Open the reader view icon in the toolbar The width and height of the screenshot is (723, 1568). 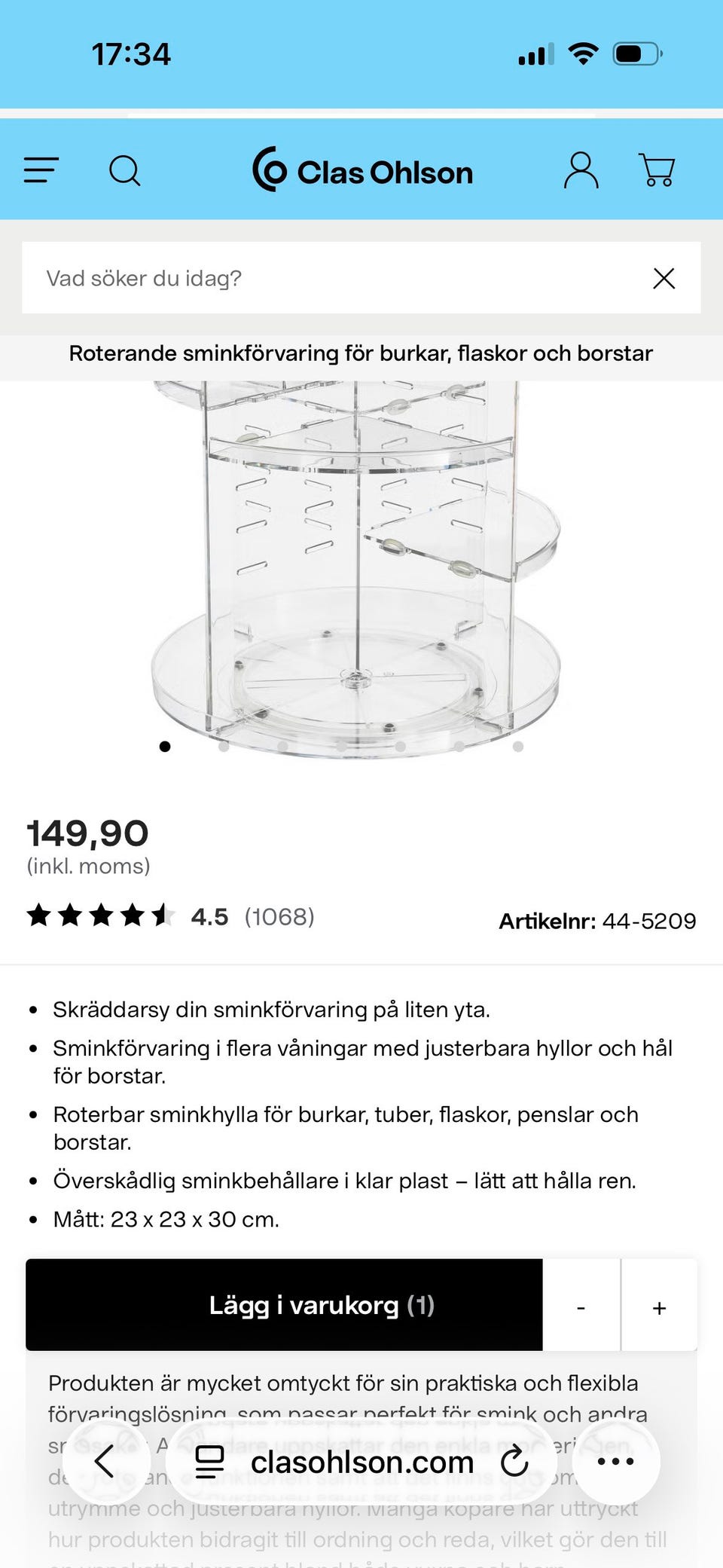click(x=209, y=1462)
